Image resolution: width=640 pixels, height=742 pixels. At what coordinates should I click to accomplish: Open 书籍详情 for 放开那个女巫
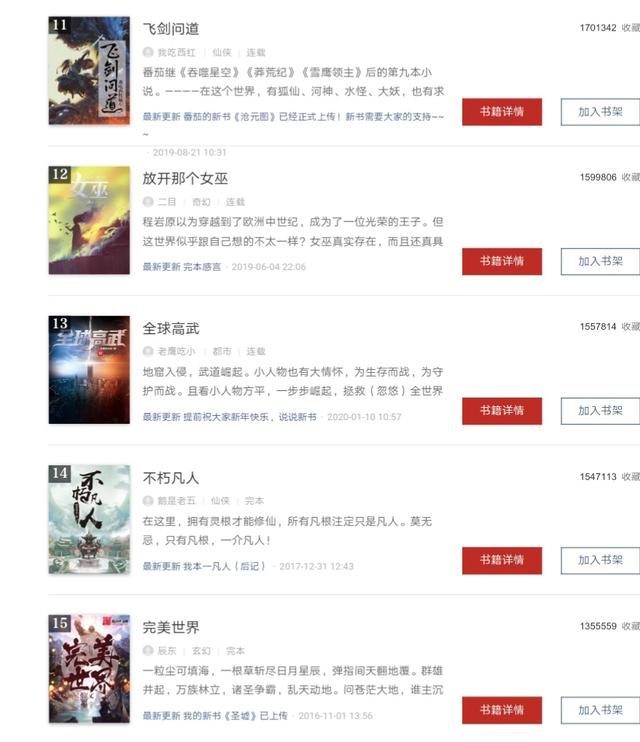[x=502, y=261]
